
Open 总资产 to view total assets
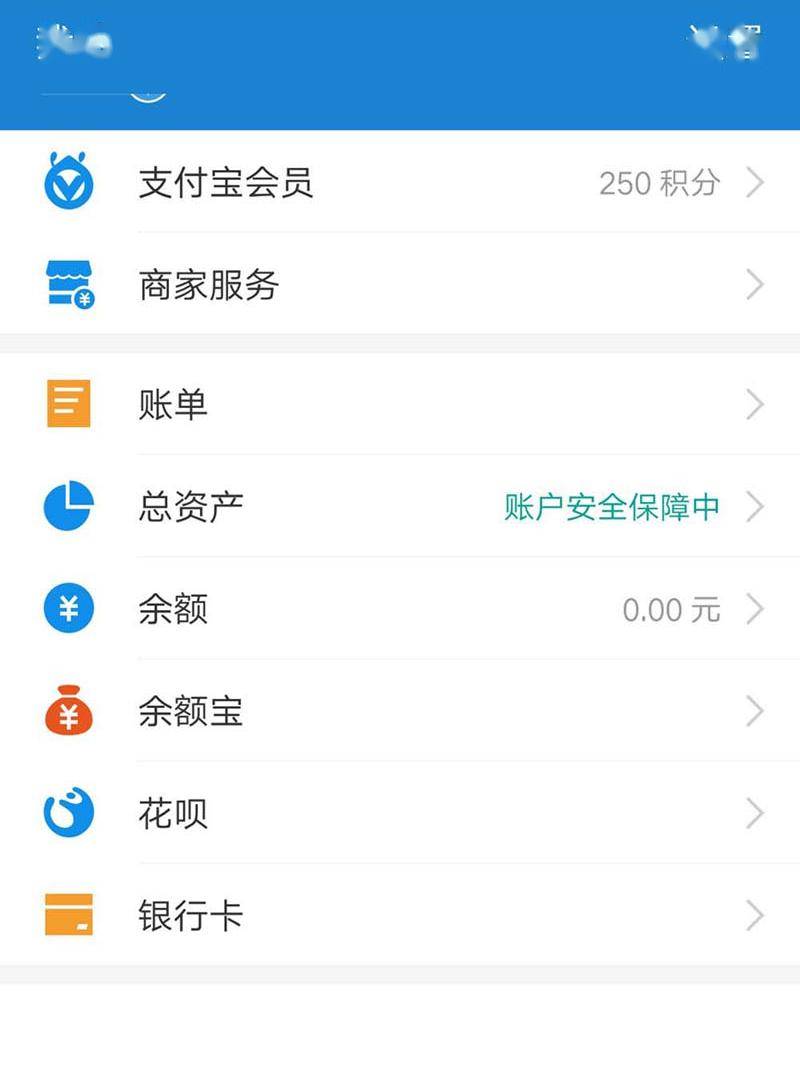pyautogui.click(x=190, y=507)
